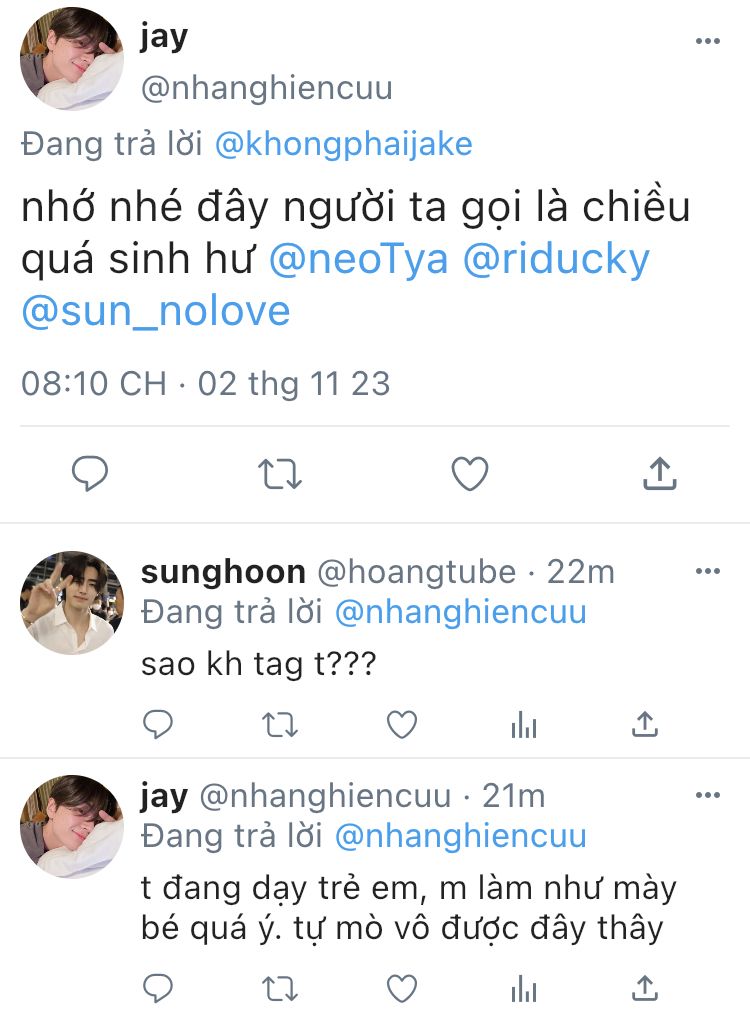Open @riducky profile mention
Image resolution: width=750 pixels, height=1017 pixels.
(x=556, y=260)
